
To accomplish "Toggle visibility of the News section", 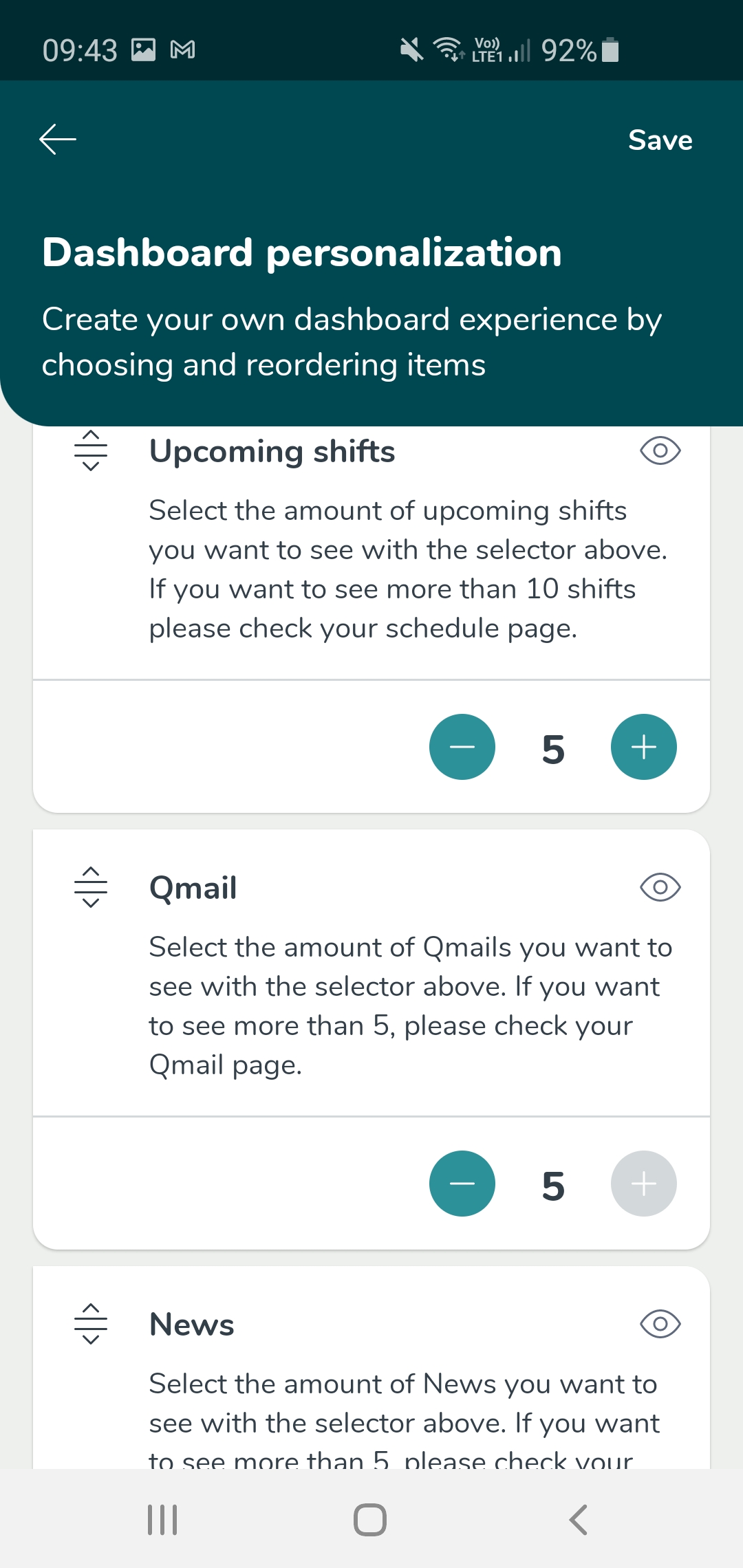I will pyautogui.click(x=660, y=1324).
